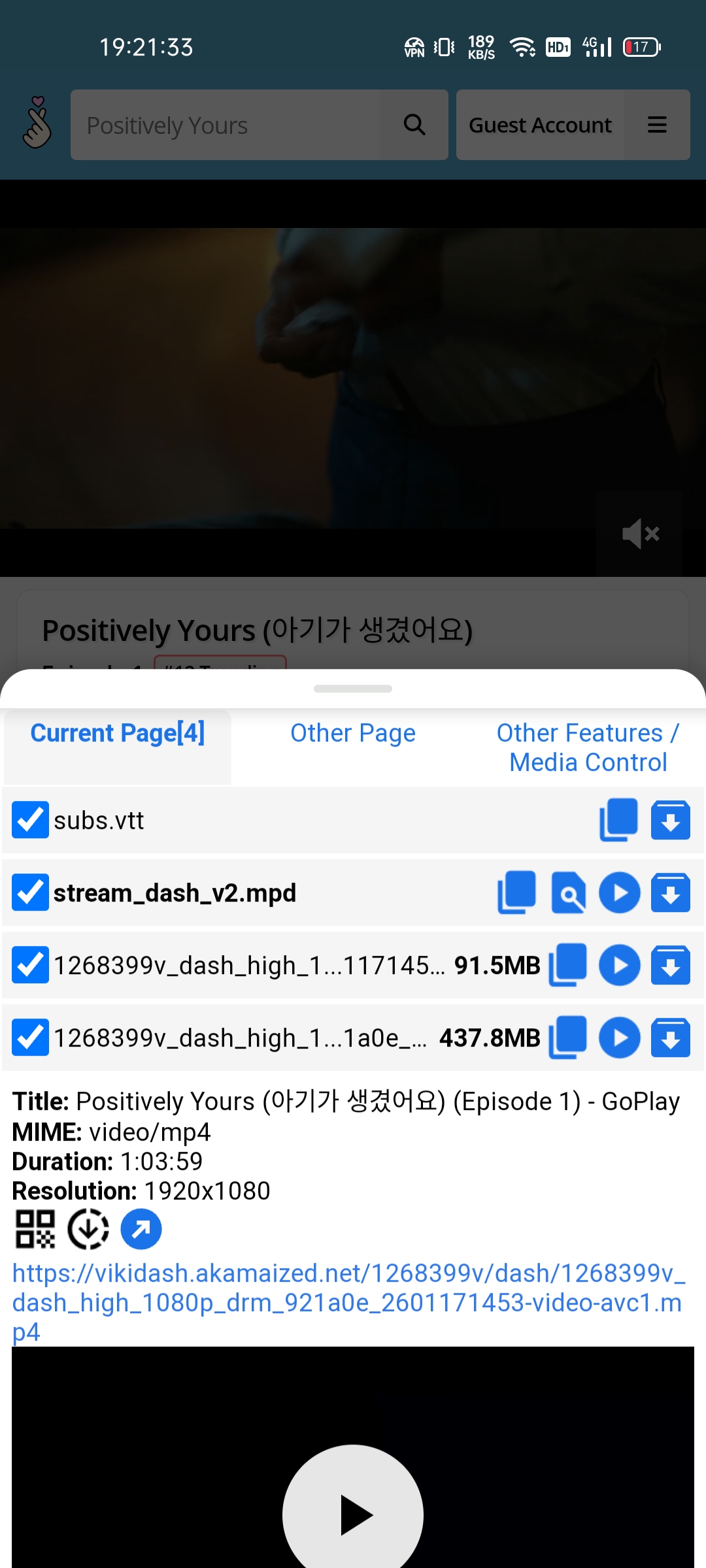Show the QR code for this video
706x1568 pixels.
[35, 1229]
